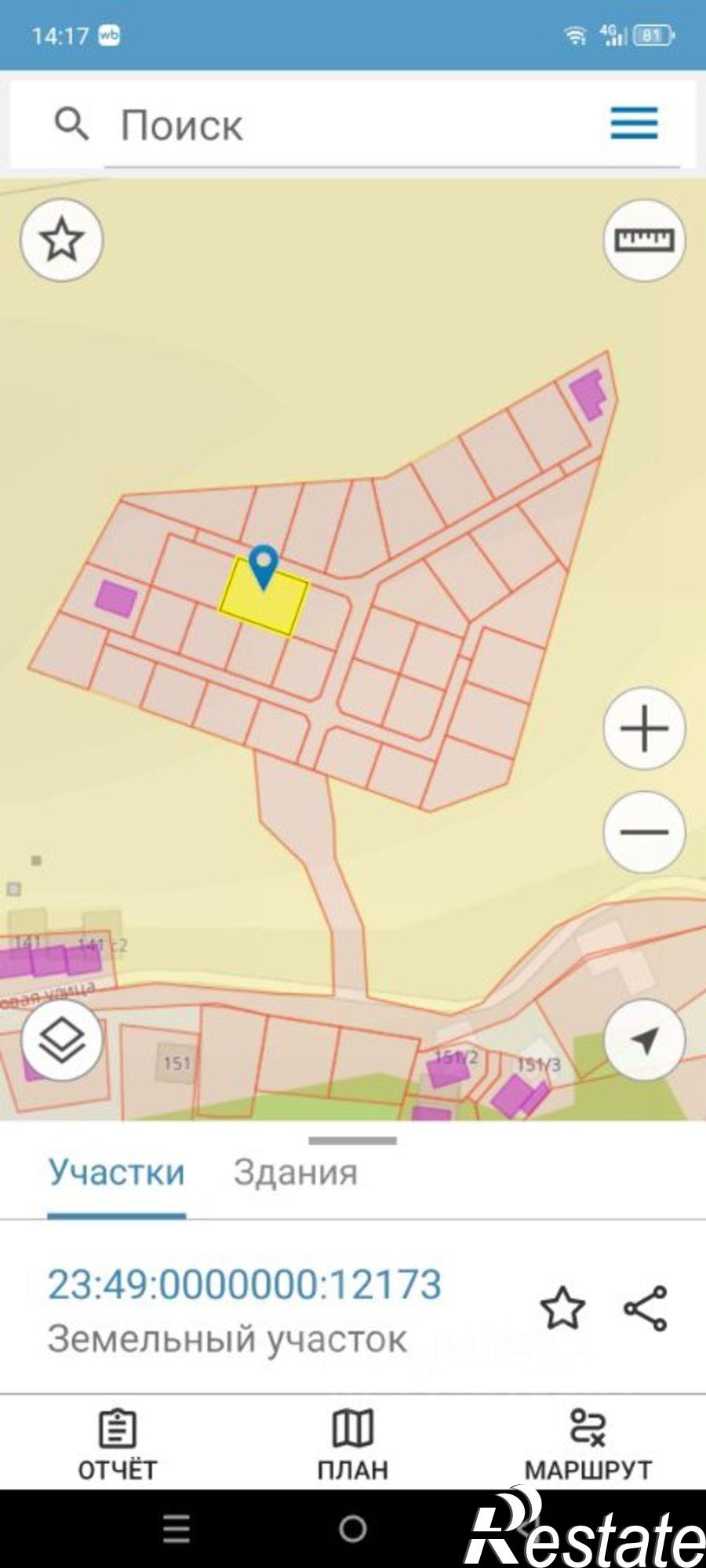Open the map layers selector
Screen dimensions: 706x1568
point(61,1041)
